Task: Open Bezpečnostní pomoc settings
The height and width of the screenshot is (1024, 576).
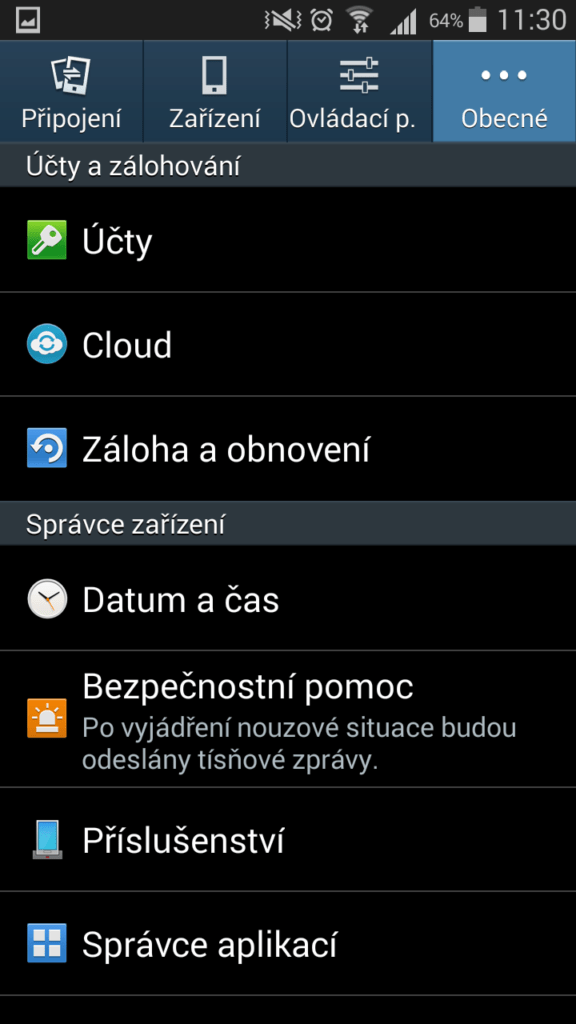Action: coord(288,719)
